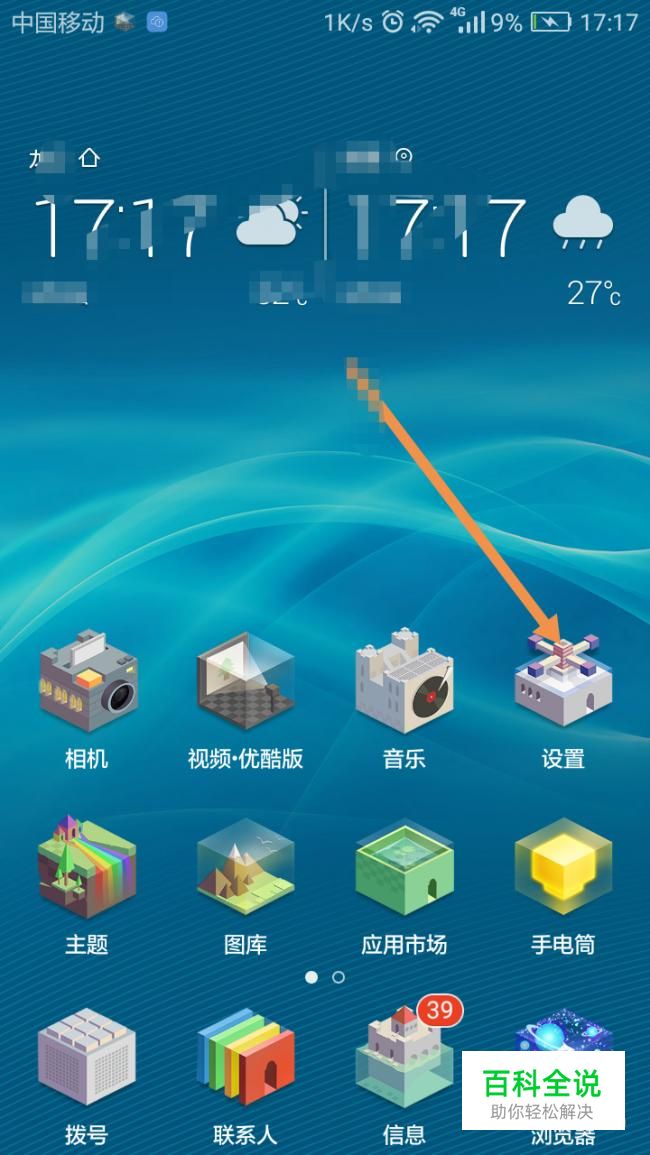Open the 拨号 dialer
This screenshot has width=650, height=1155.
(86, 1060)
